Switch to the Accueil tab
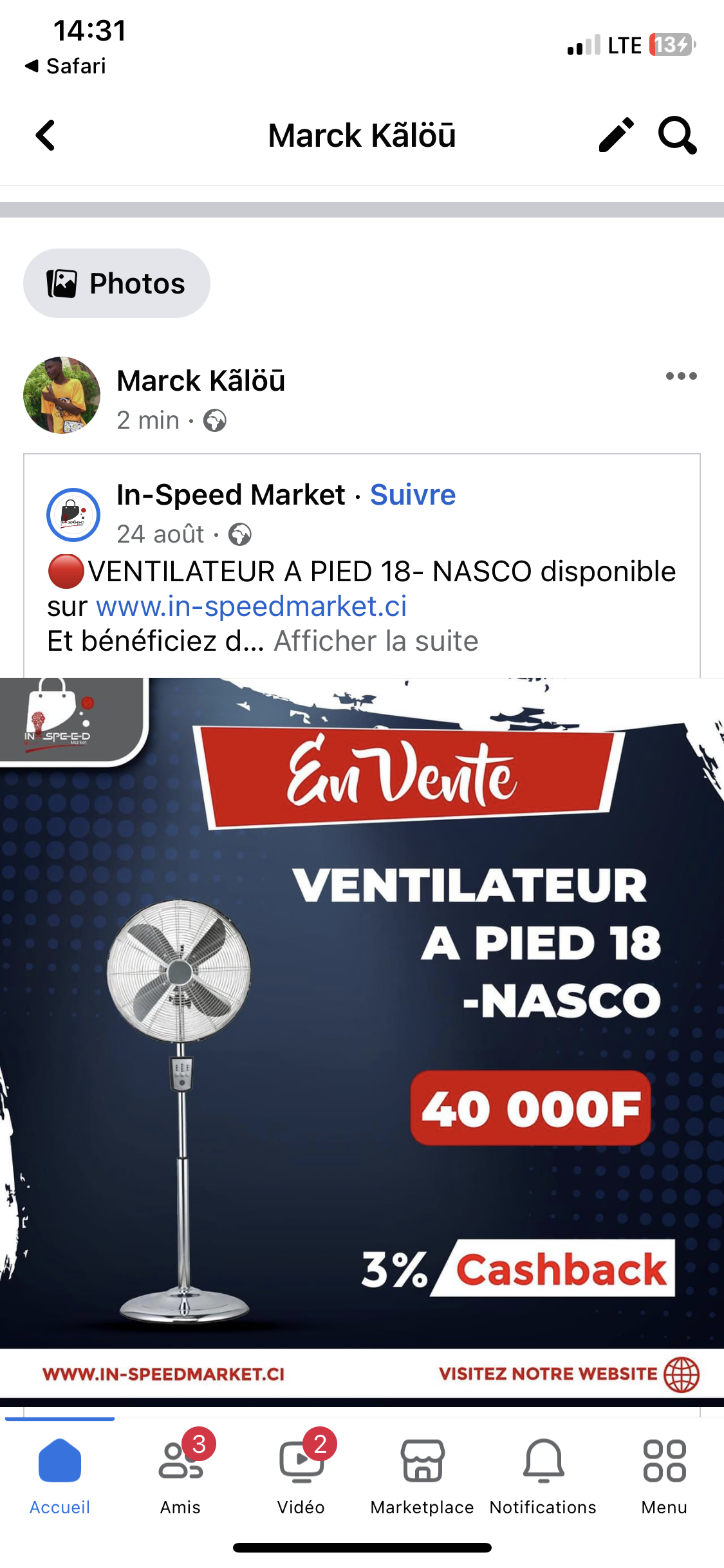This screenshot has height=1568, width=724. click(x=60, y=1474)
